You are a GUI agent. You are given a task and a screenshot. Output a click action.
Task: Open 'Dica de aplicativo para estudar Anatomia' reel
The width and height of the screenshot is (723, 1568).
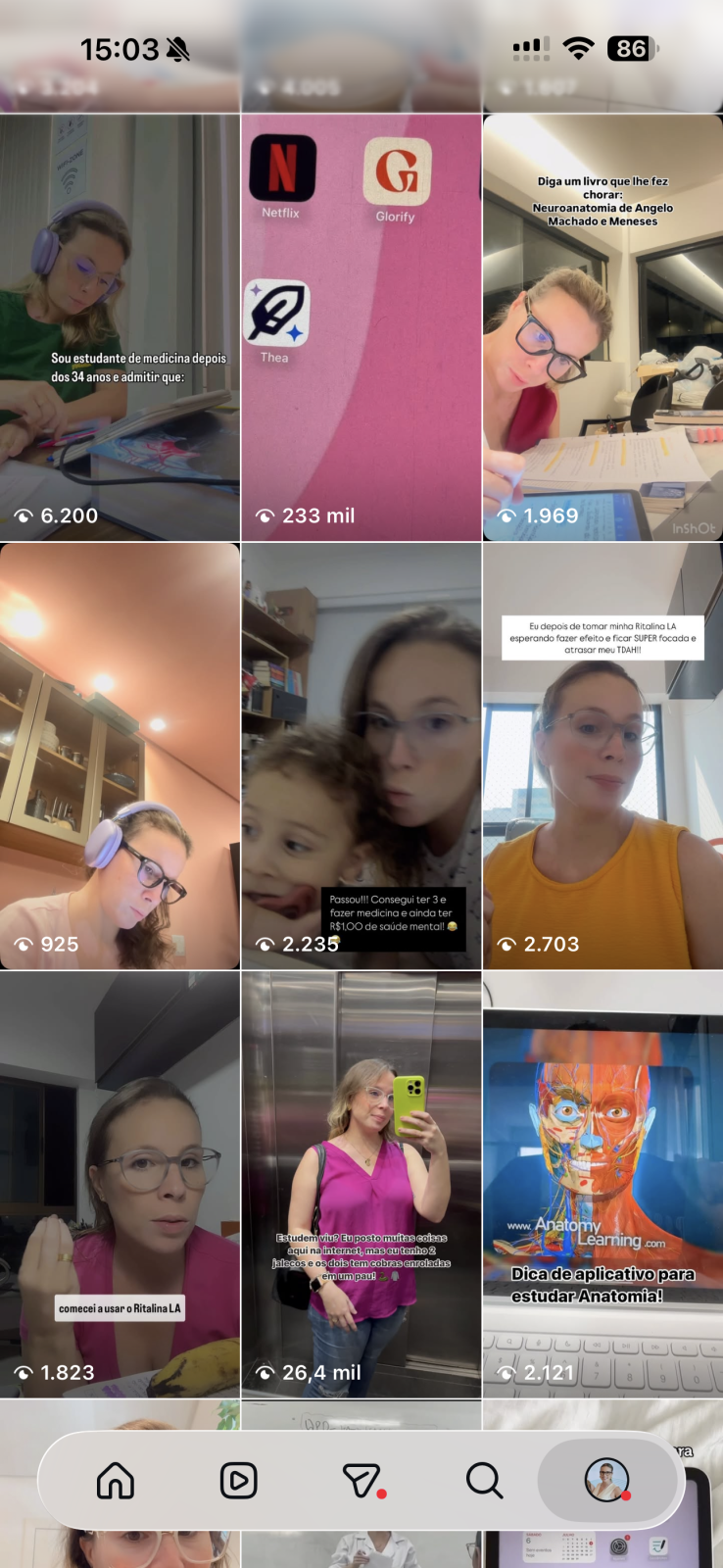[602, 1184]
